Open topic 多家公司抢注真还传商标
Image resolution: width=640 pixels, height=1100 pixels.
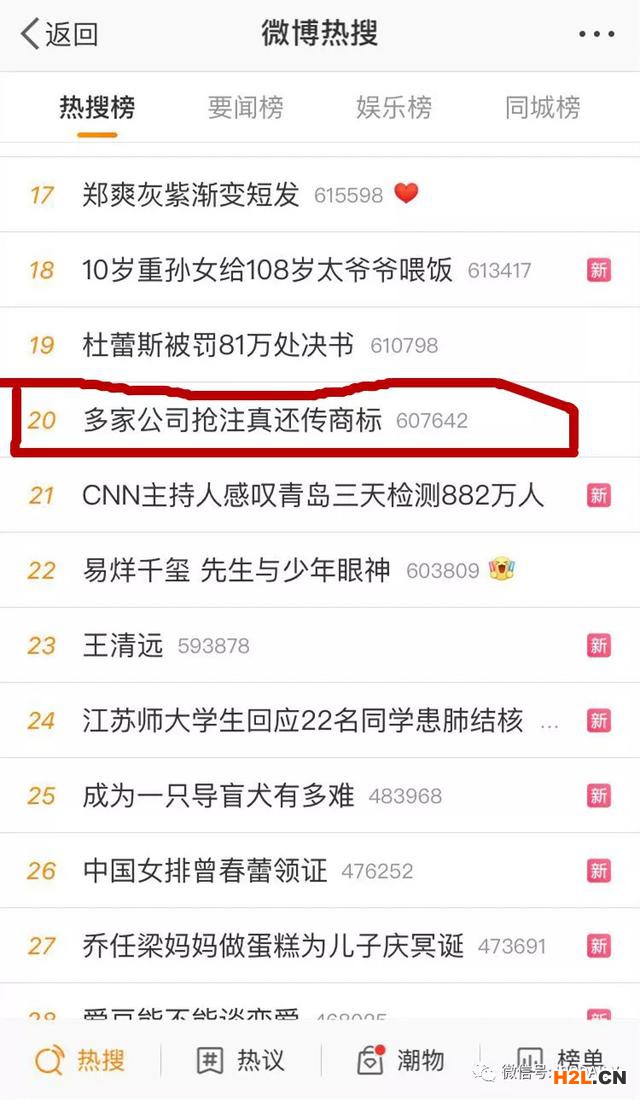click(232, 420)
